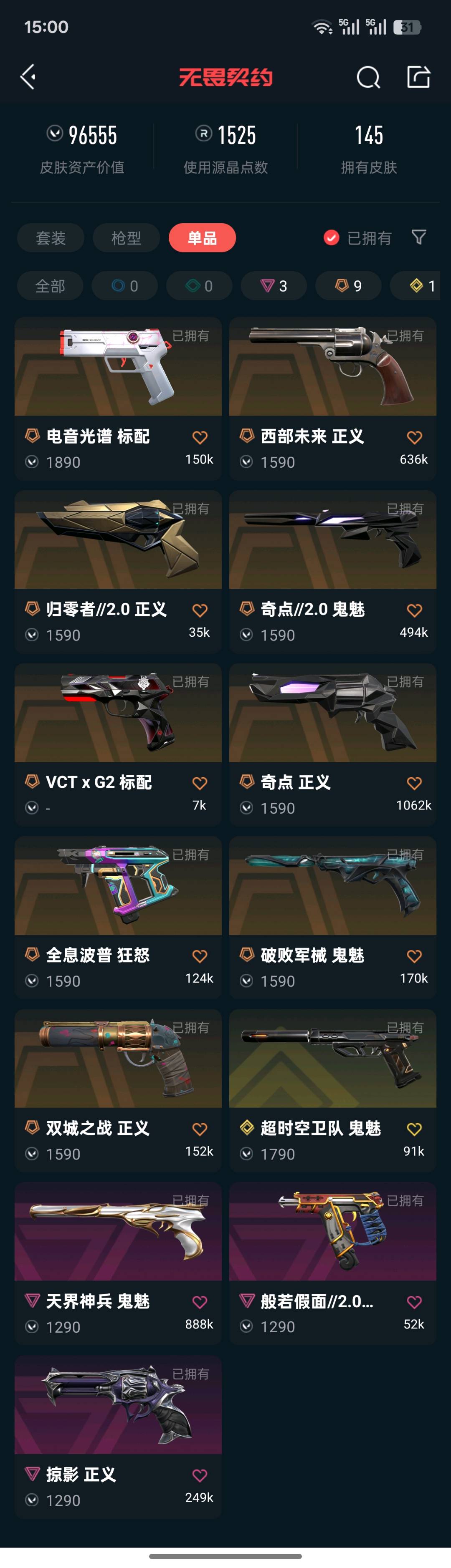The image size is (451, 1568).
Task: Filter by the orange tier chip showing 9
Action: point(349,286)
